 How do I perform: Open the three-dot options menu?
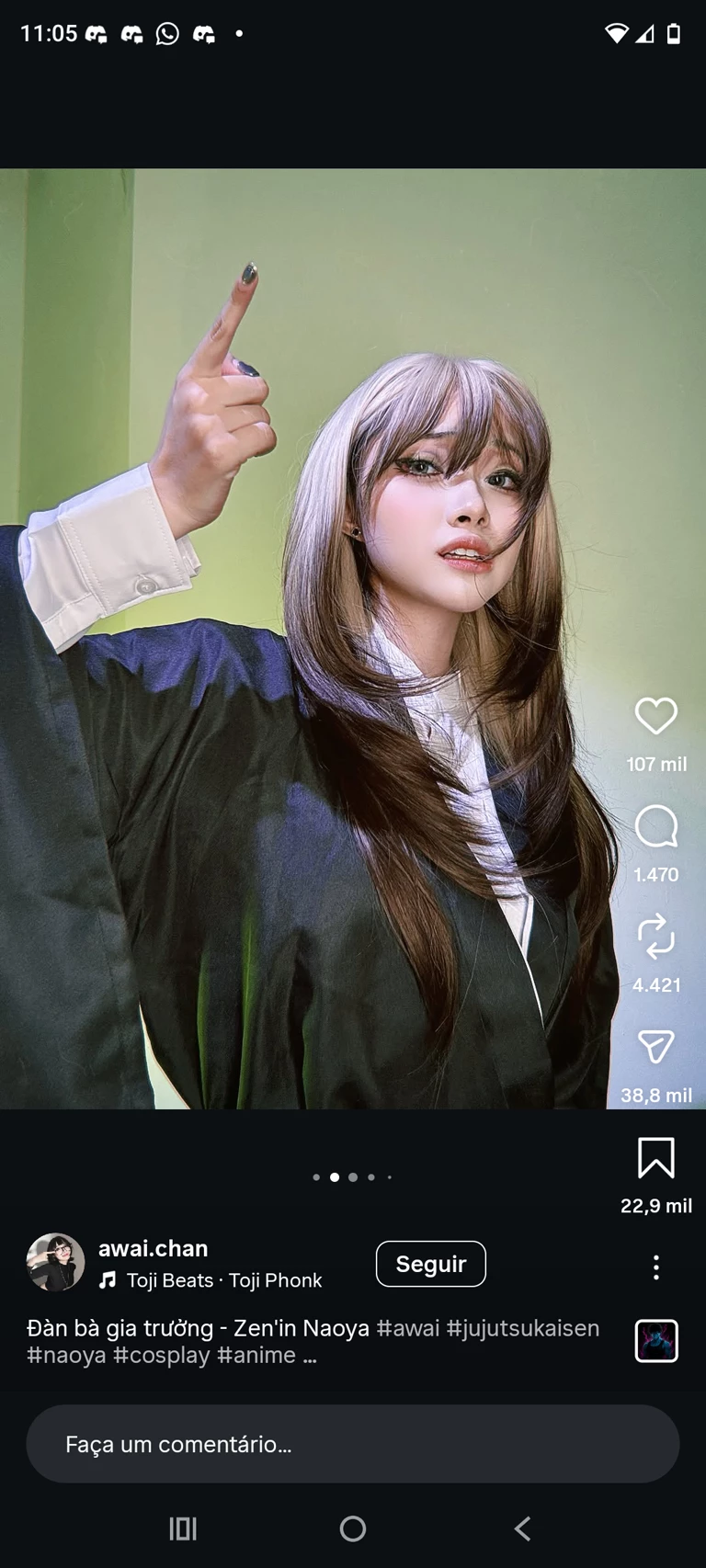[x=655, y=1267]
